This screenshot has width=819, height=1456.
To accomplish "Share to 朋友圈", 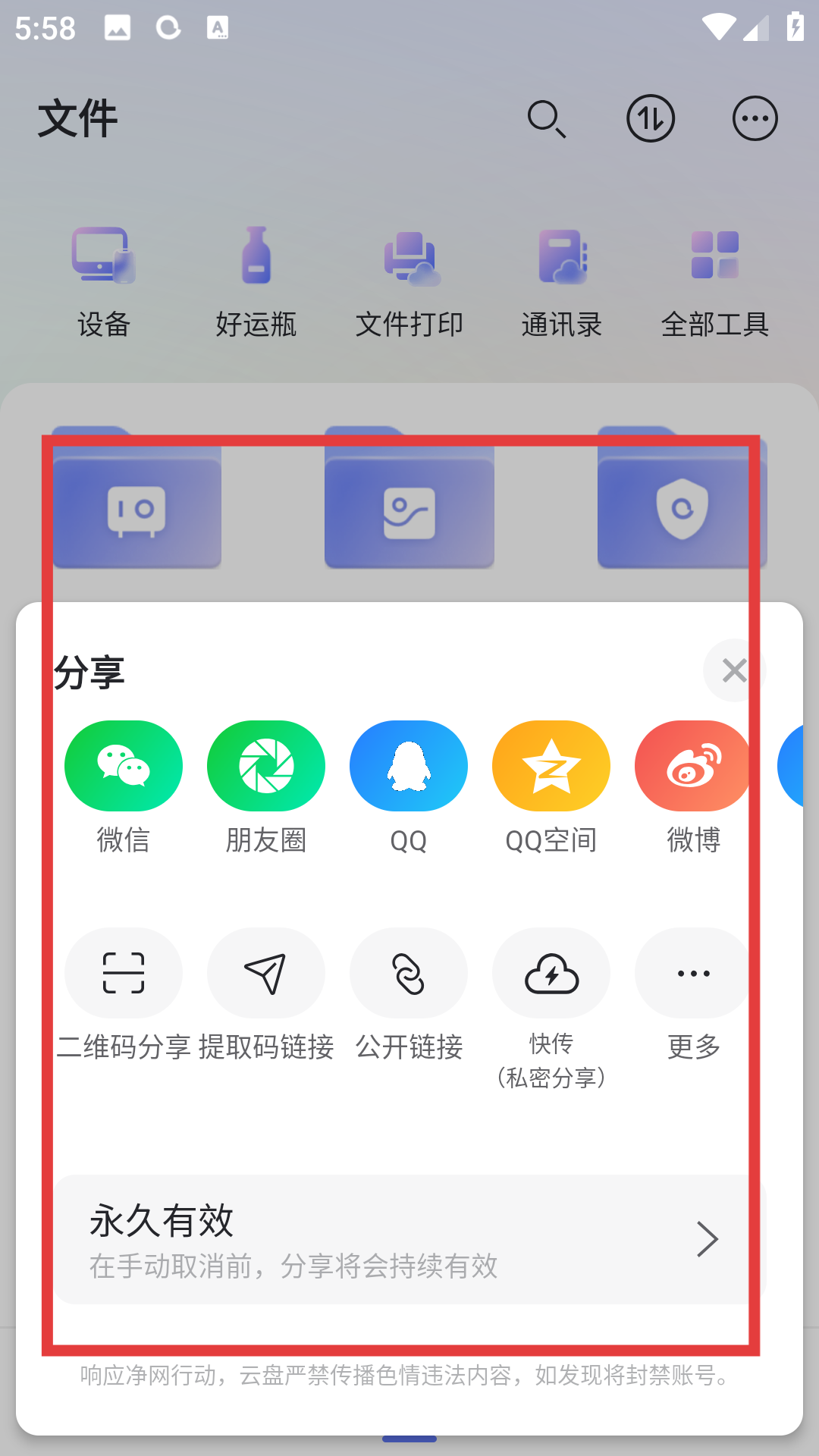I will (x=266, y=766).
